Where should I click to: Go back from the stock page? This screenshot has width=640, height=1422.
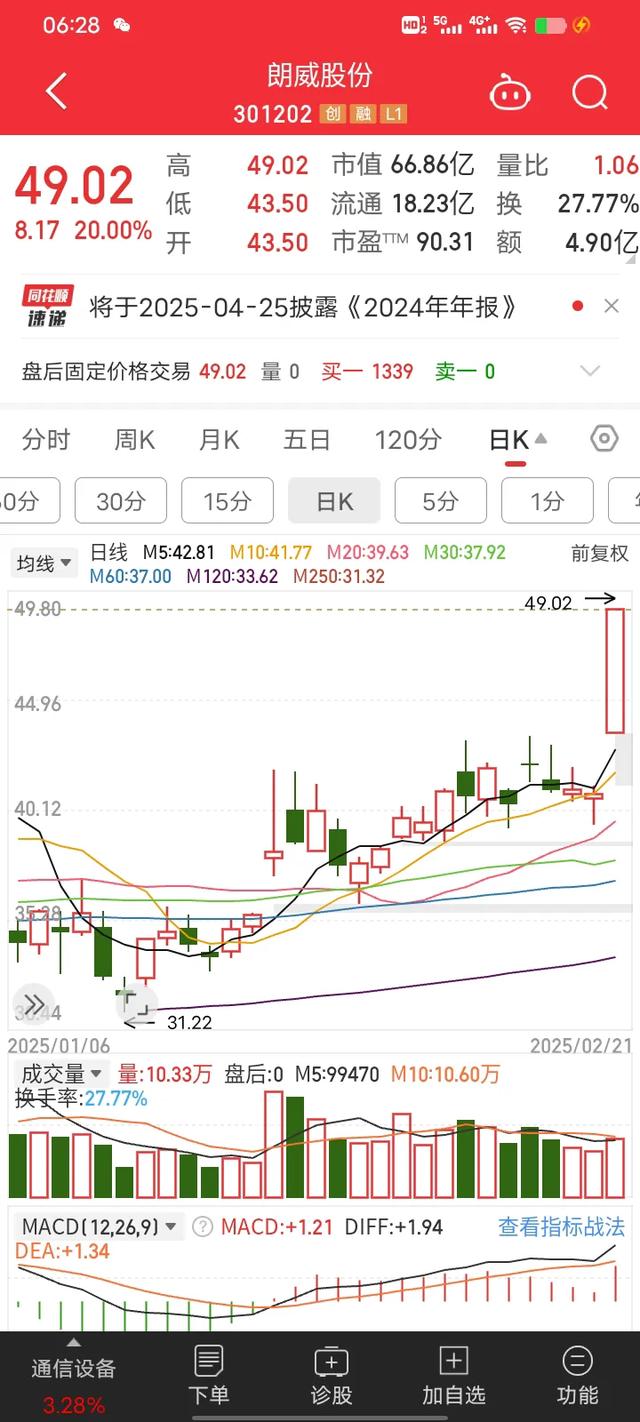tap(57, 92)
